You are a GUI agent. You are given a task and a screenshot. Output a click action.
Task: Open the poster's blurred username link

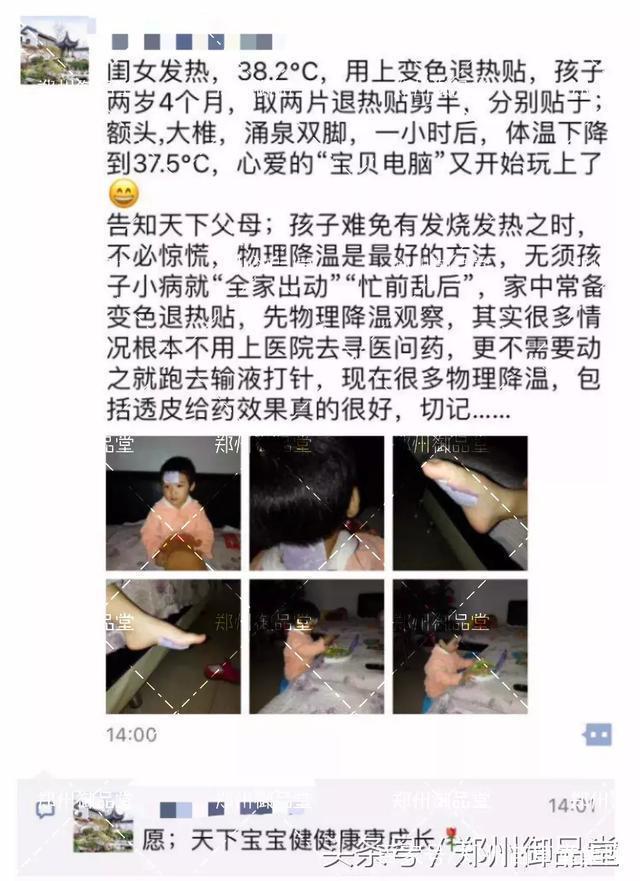(190, 41)
